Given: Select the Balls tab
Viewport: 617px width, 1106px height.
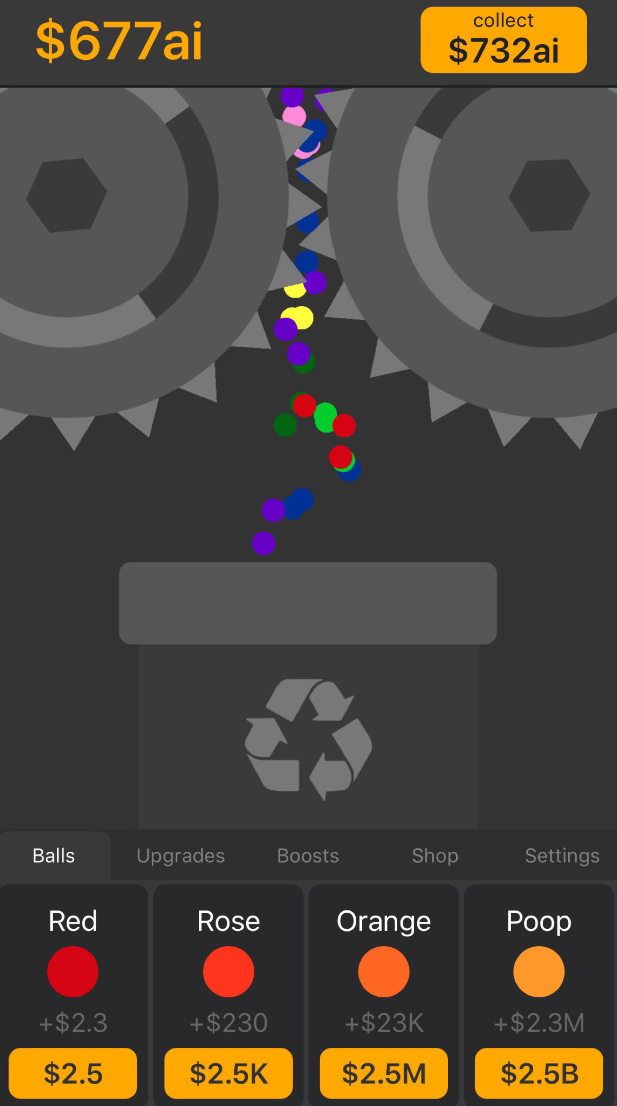Looking at the screenshot, I should coord(54,856).
